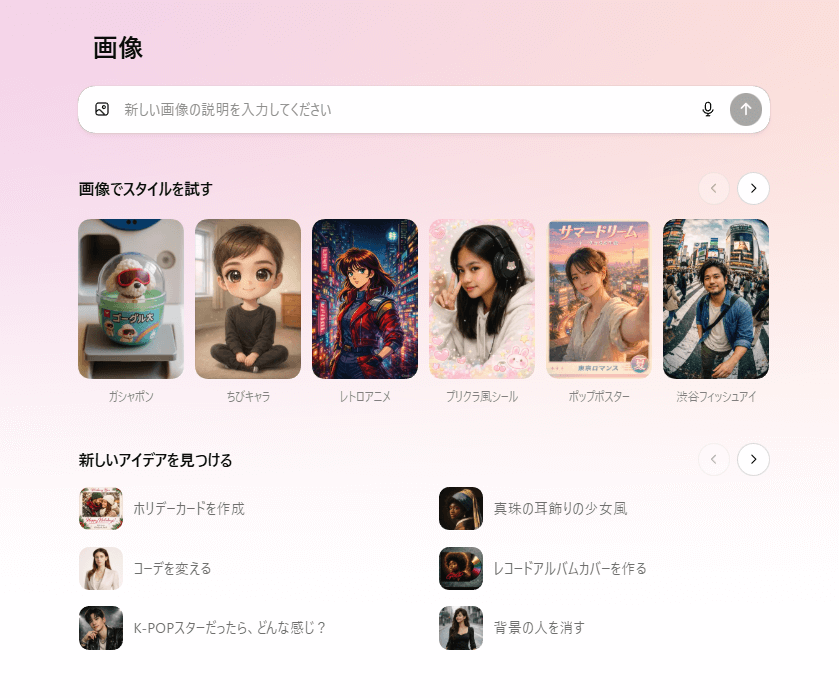Viewport: 839px width, 698px height.
Task: Show next ideas in 新しいアイデアを見つける
Action: (753, 459)
